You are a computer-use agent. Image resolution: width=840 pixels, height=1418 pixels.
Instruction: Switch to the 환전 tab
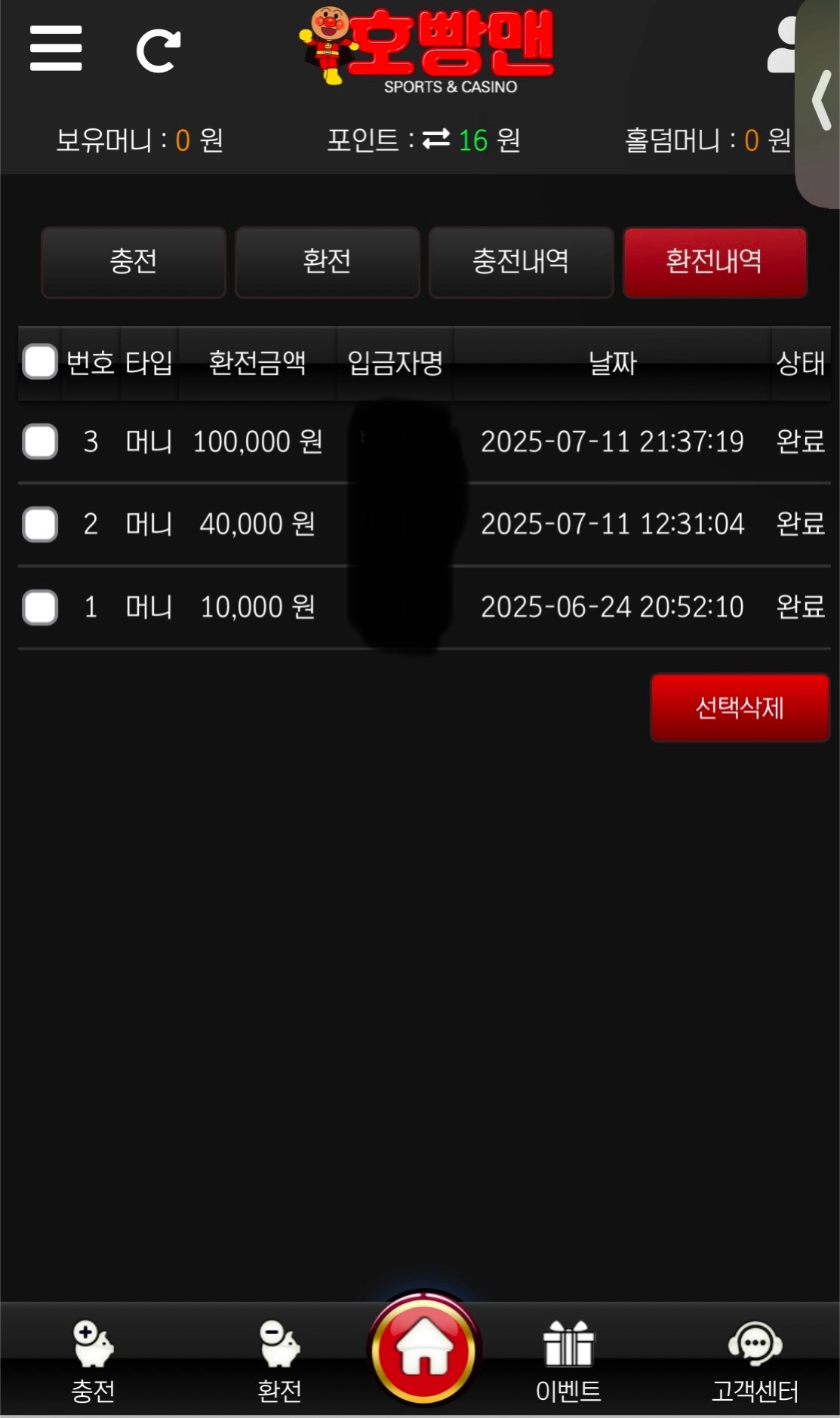click(328, 263)
